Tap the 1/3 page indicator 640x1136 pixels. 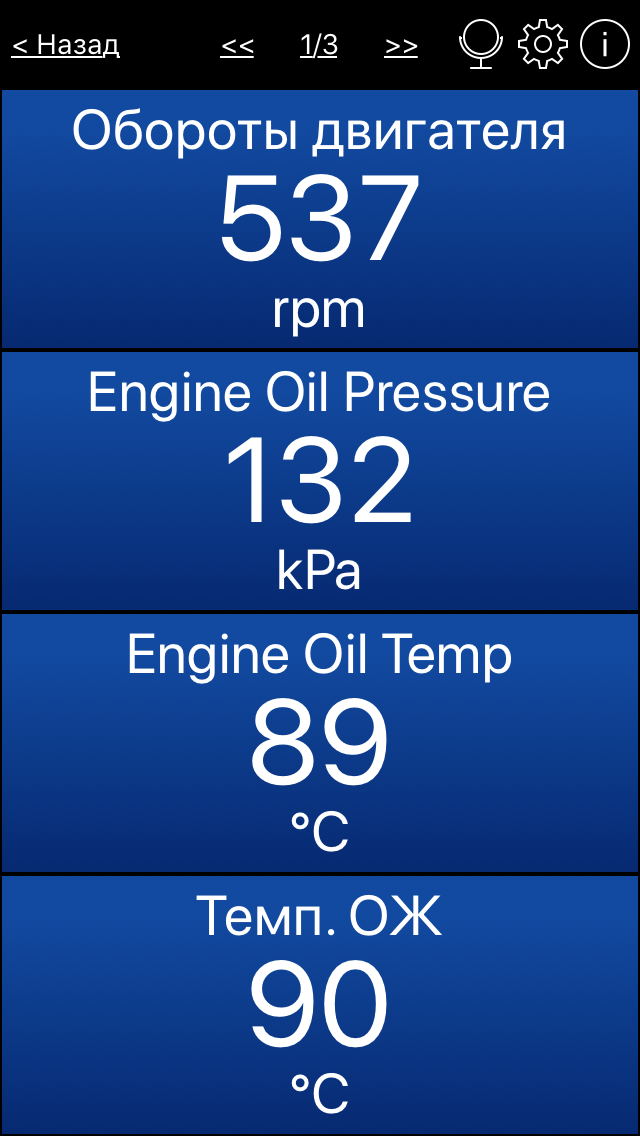point(319,46)
